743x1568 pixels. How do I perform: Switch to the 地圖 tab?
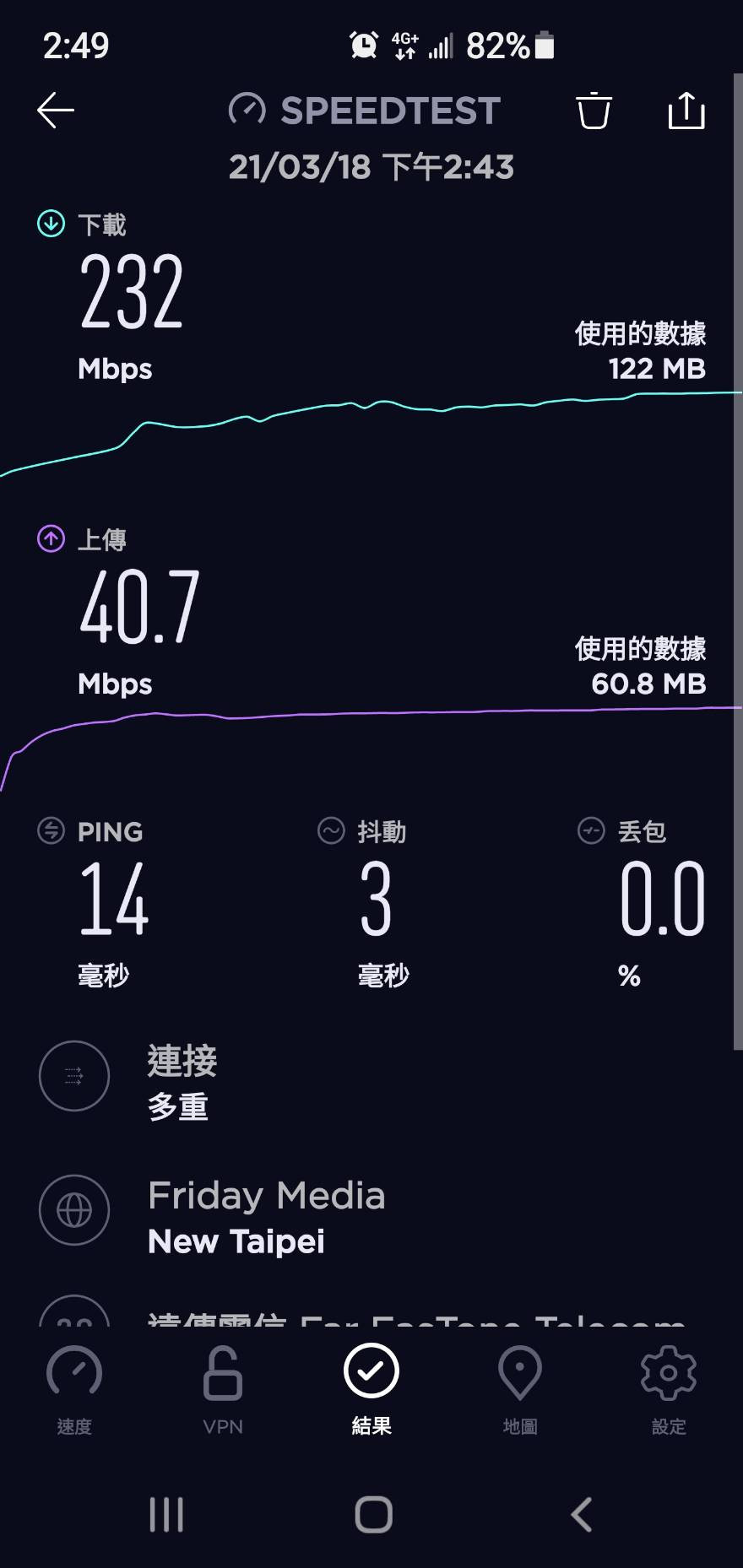tap(520, 1389)
